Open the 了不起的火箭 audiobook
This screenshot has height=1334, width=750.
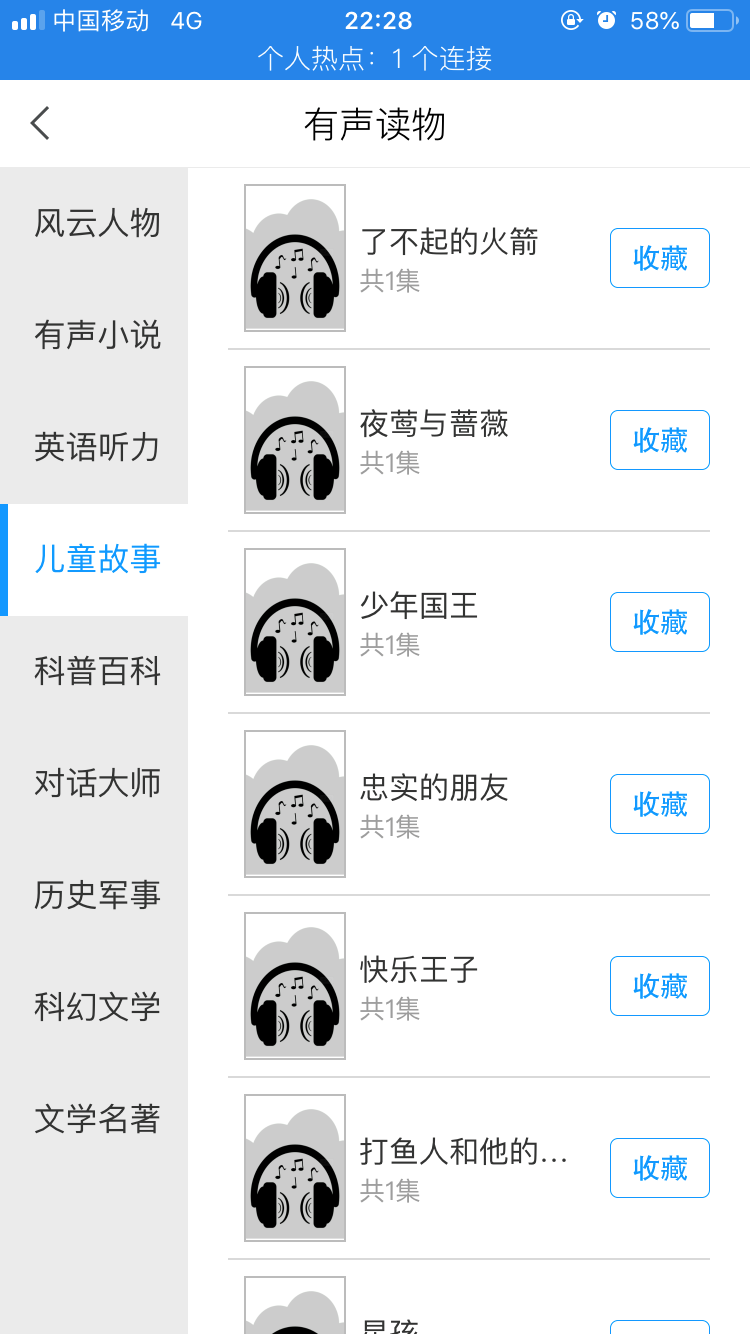point(449,242)
